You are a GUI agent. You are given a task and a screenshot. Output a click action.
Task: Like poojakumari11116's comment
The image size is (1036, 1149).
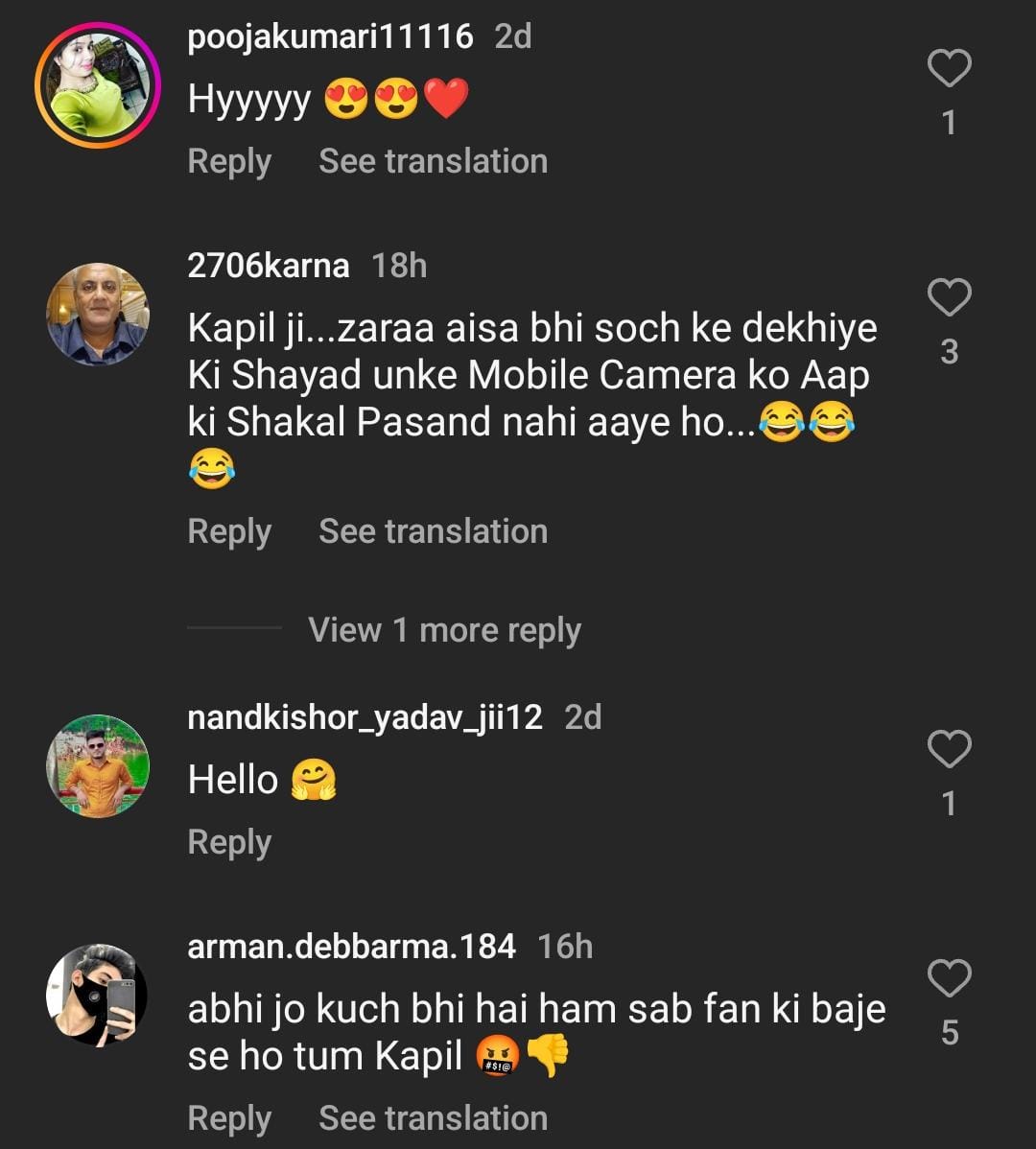(949, 70)
